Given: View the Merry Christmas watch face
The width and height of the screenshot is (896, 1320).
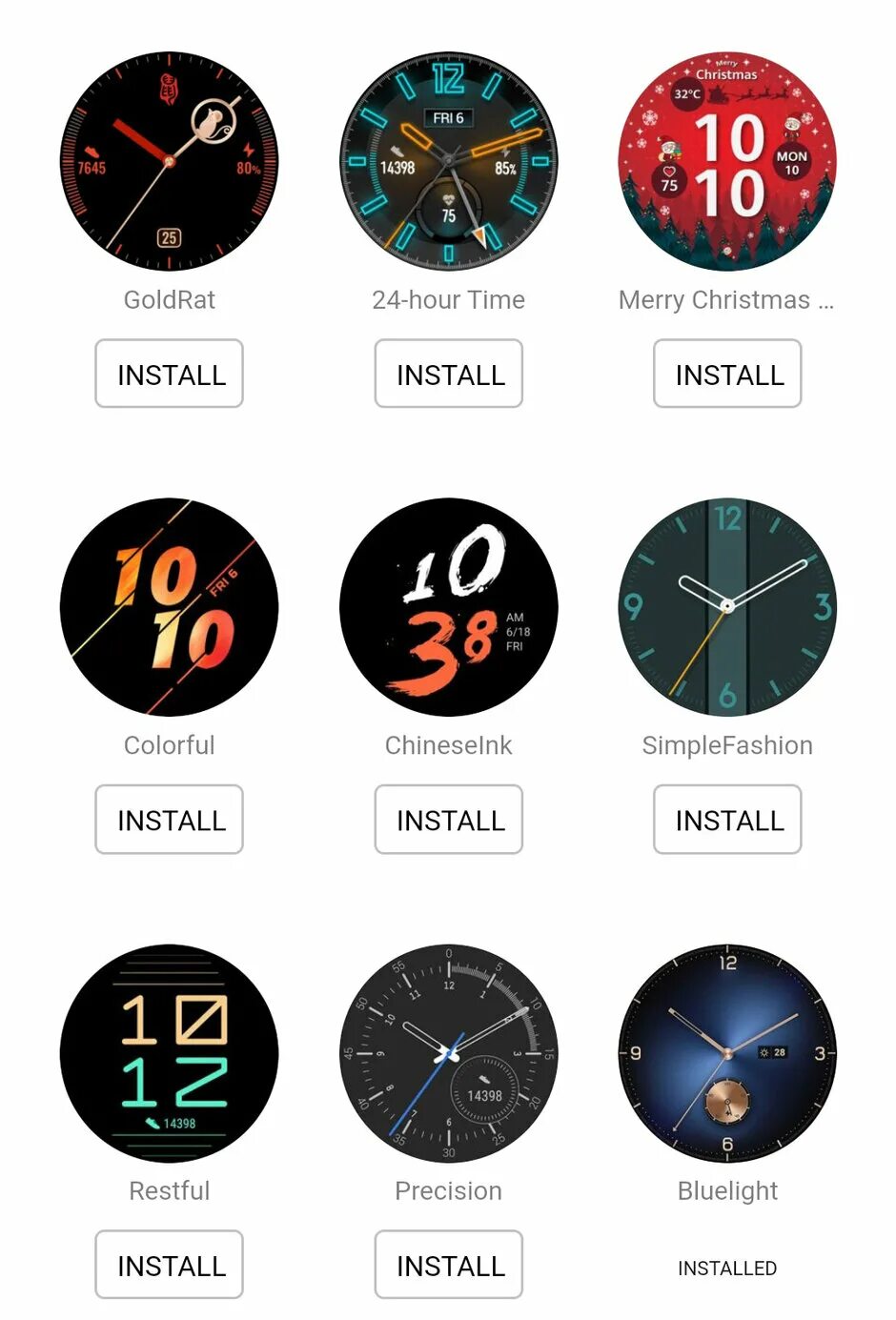Looking at the screenshot, I should click(x=727, y=161).
